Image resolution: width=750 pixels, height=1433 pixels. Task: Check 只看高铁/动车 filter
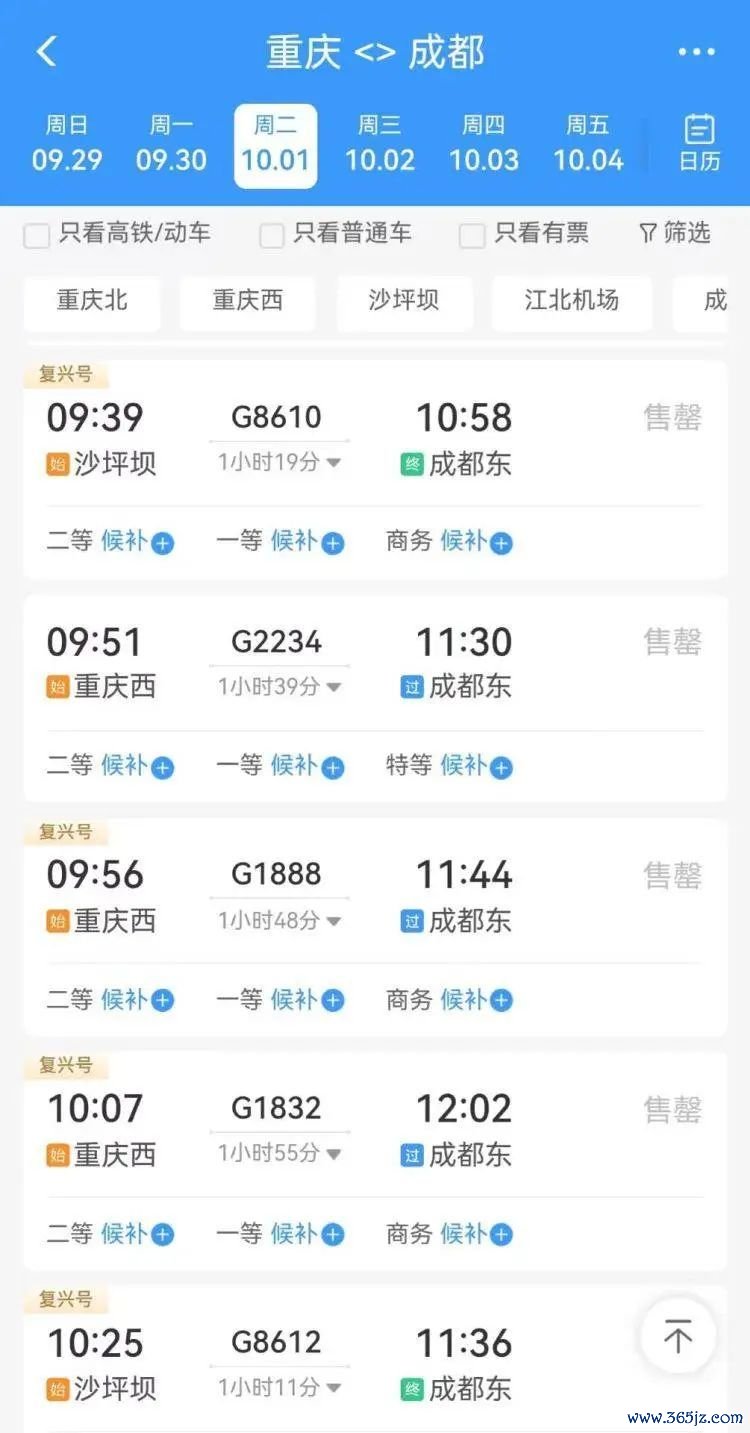point(117,235)
